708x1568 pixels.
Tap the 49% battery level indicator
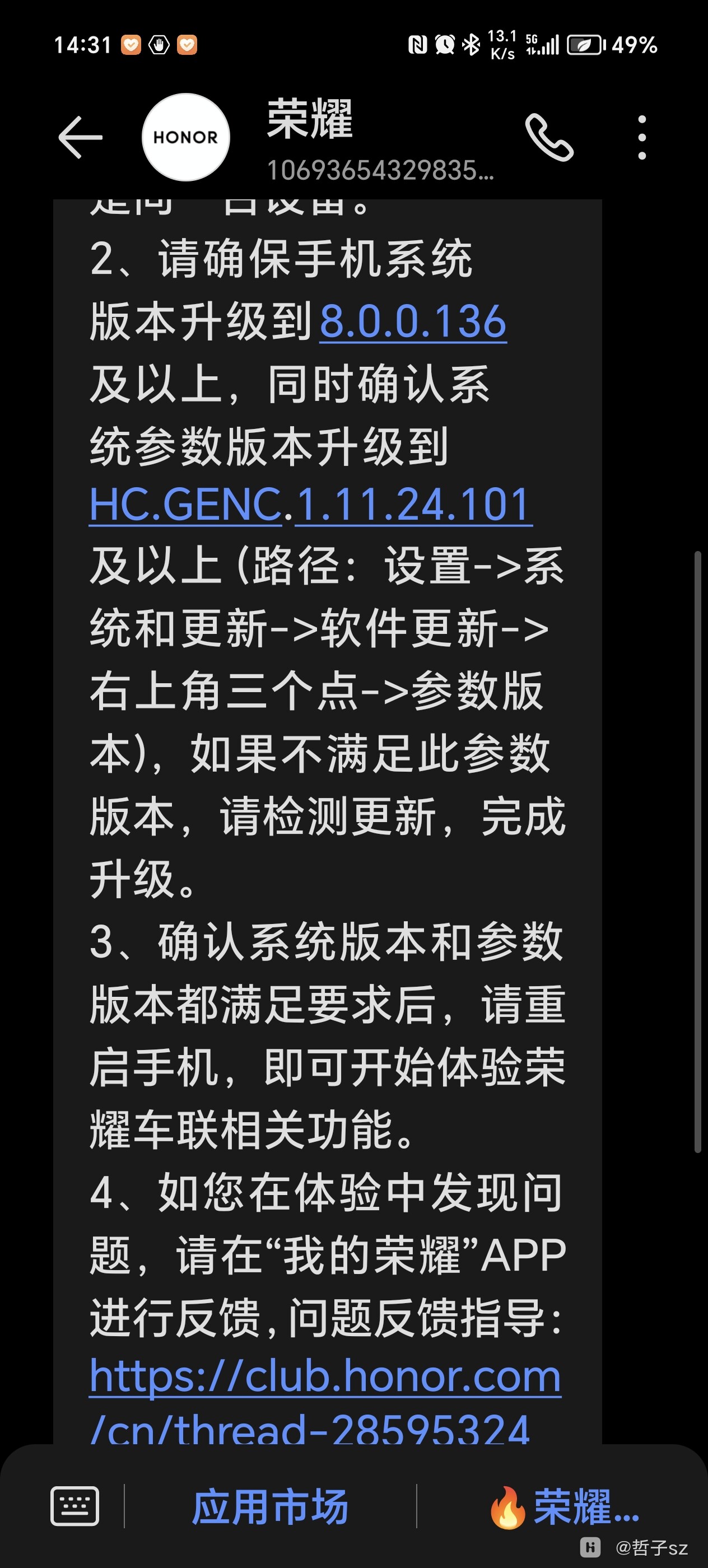coord(634,43)
